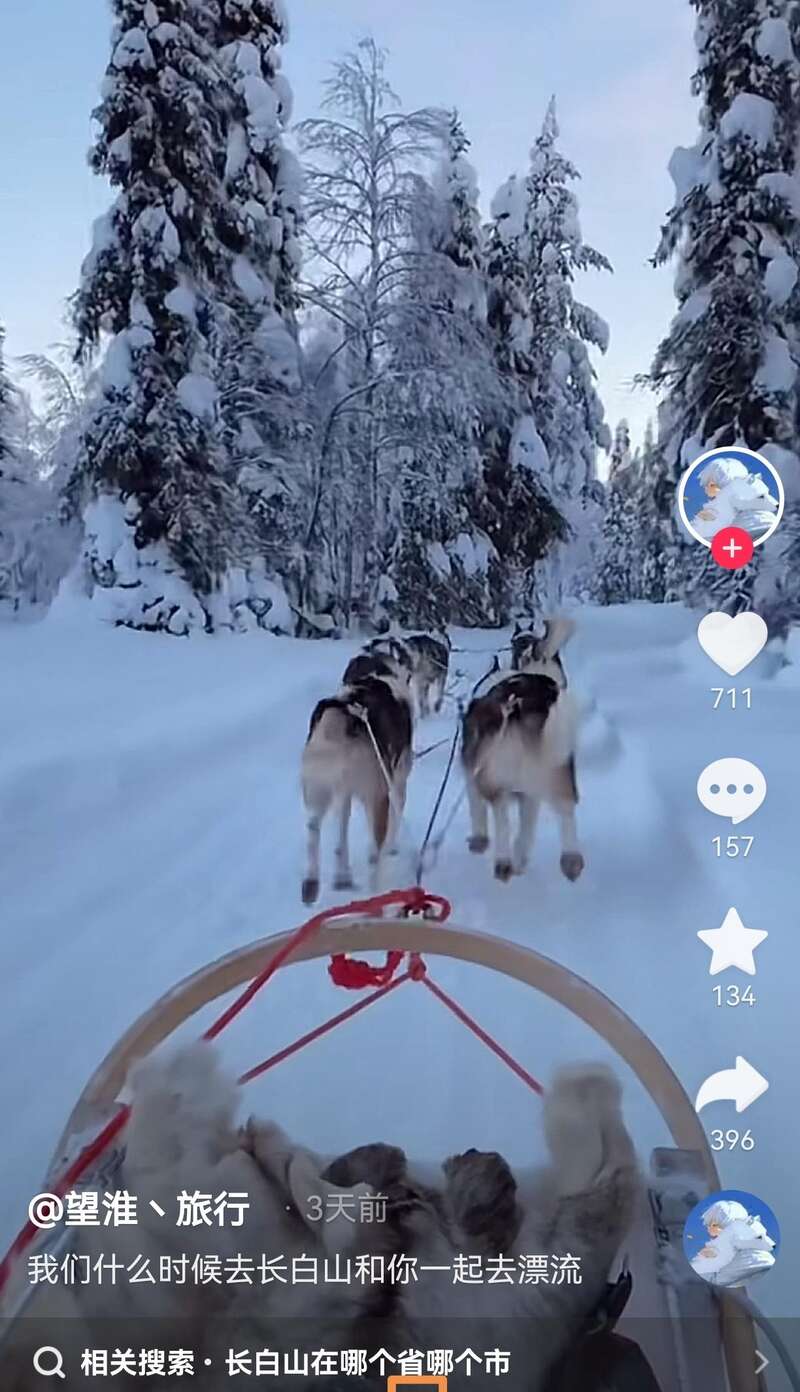800x1392 pixels.
Task: Open the profile of @望淮丶旅行
Action: click(139, 1209)
